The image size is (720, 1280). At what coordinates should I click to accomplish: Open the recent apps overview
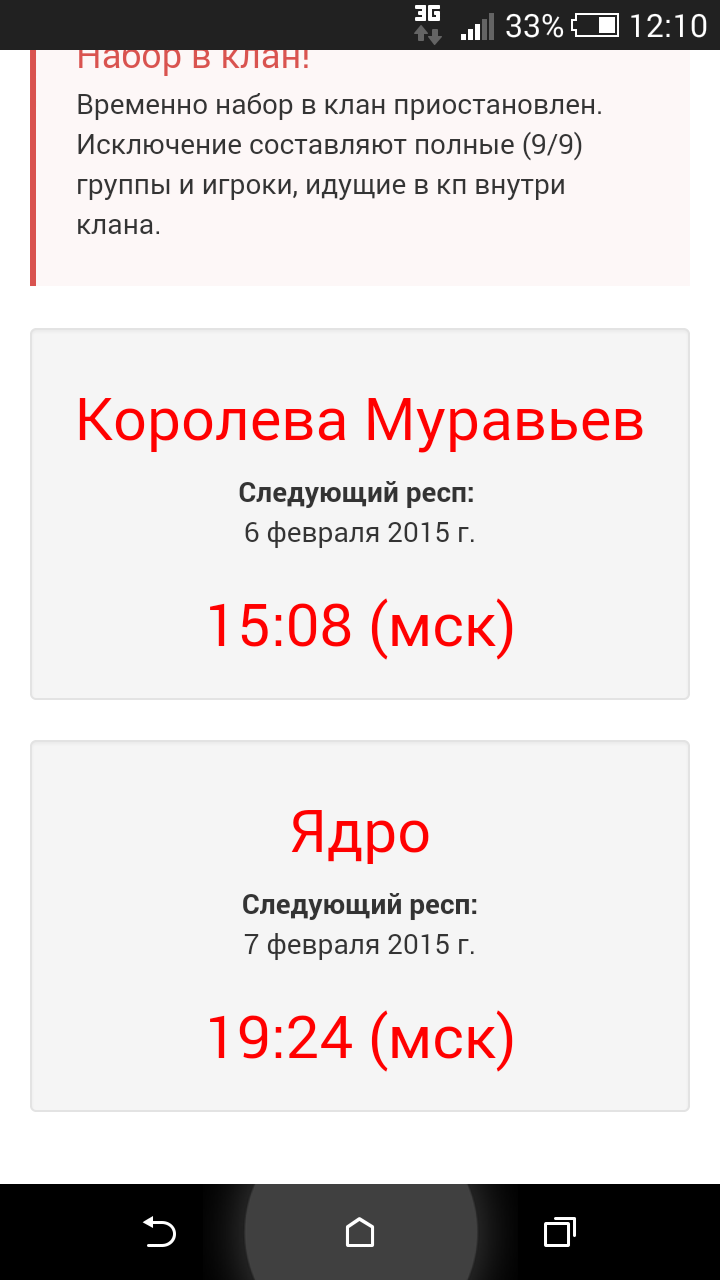(560, 1232)
